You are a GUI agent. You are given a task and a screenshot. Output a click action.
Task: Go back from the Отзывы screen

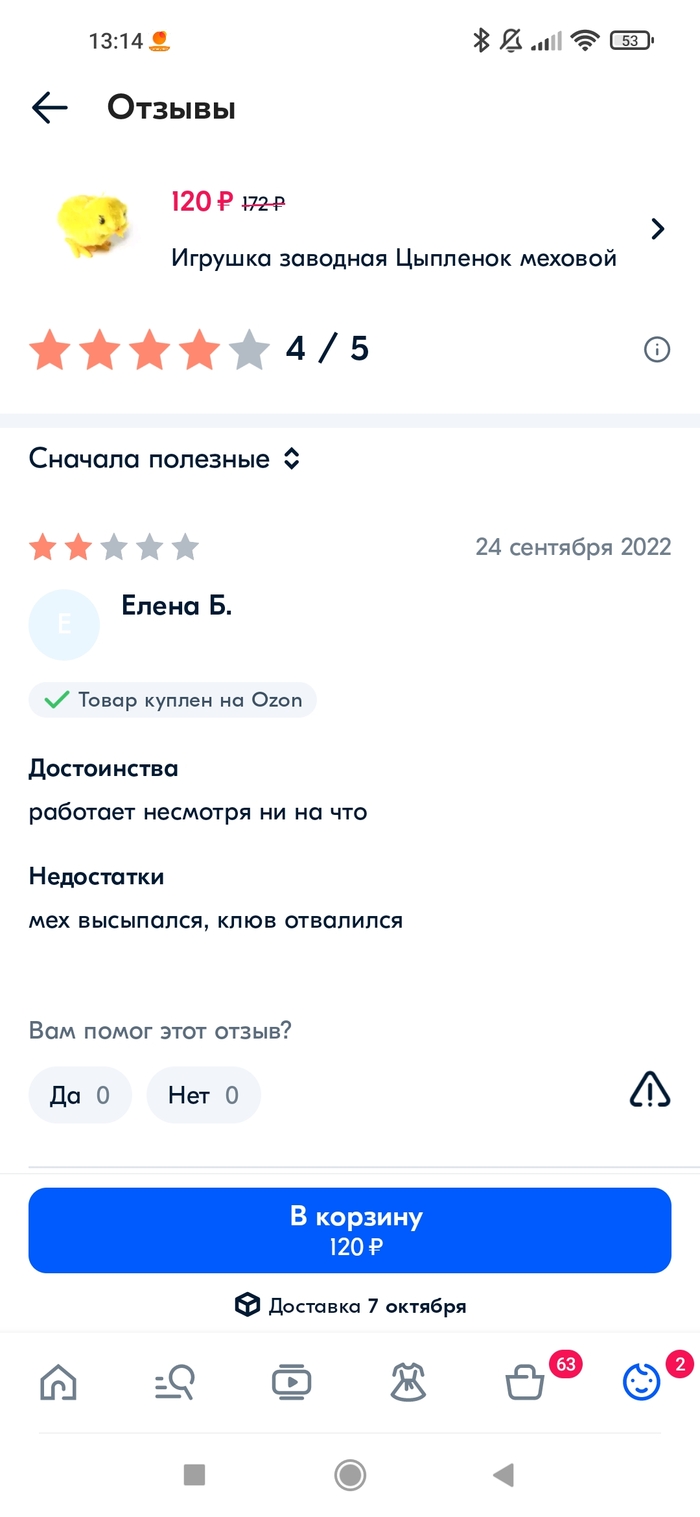tap(49, 108)
